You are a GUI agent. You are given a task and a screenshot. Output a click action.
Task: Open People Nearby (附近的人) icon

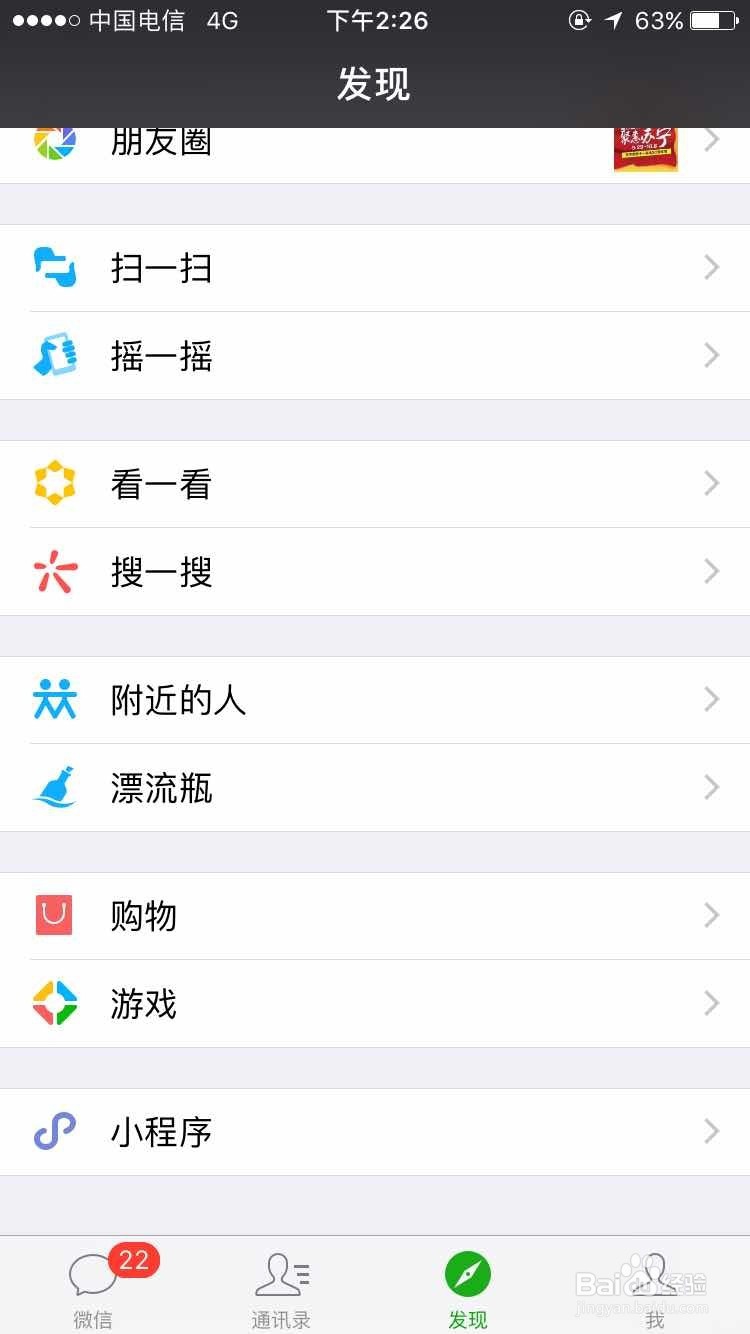pyautogui.click(x=55, y=699)
